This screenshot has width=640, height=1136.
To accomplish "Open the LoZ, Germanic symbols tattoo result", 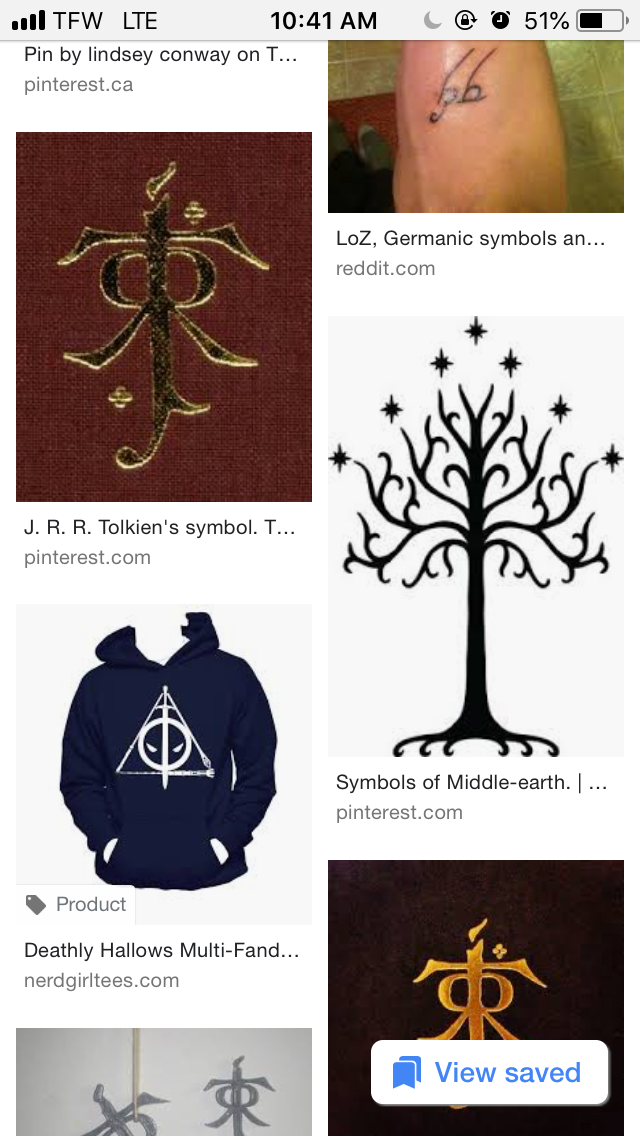I will [x=475, y=125].
